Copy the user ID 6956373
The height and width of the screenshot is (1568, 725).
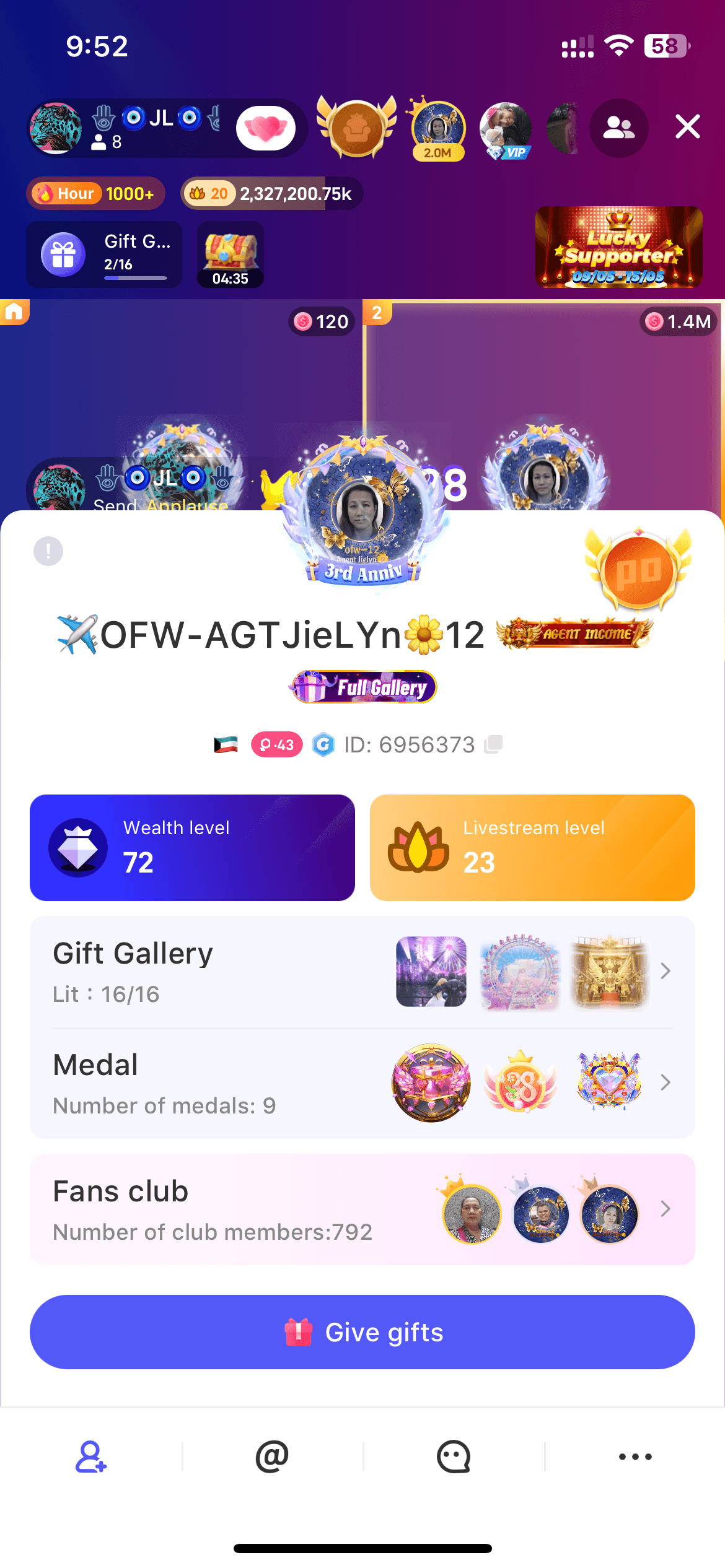coord(493,744)
